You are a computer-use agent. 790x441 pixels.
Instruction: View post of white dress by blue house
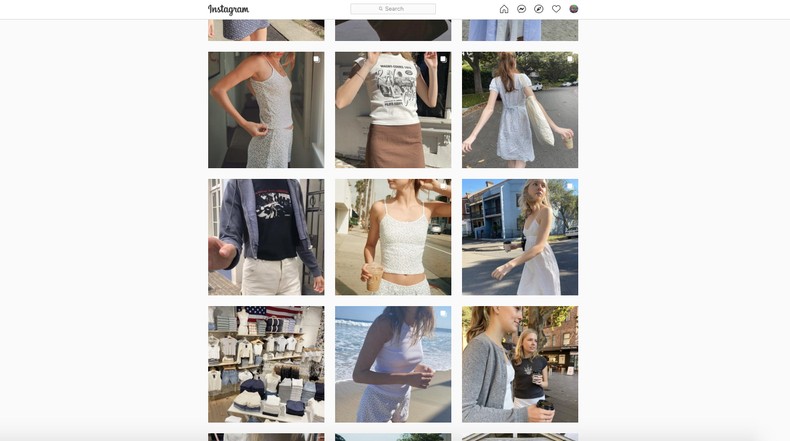520,237
